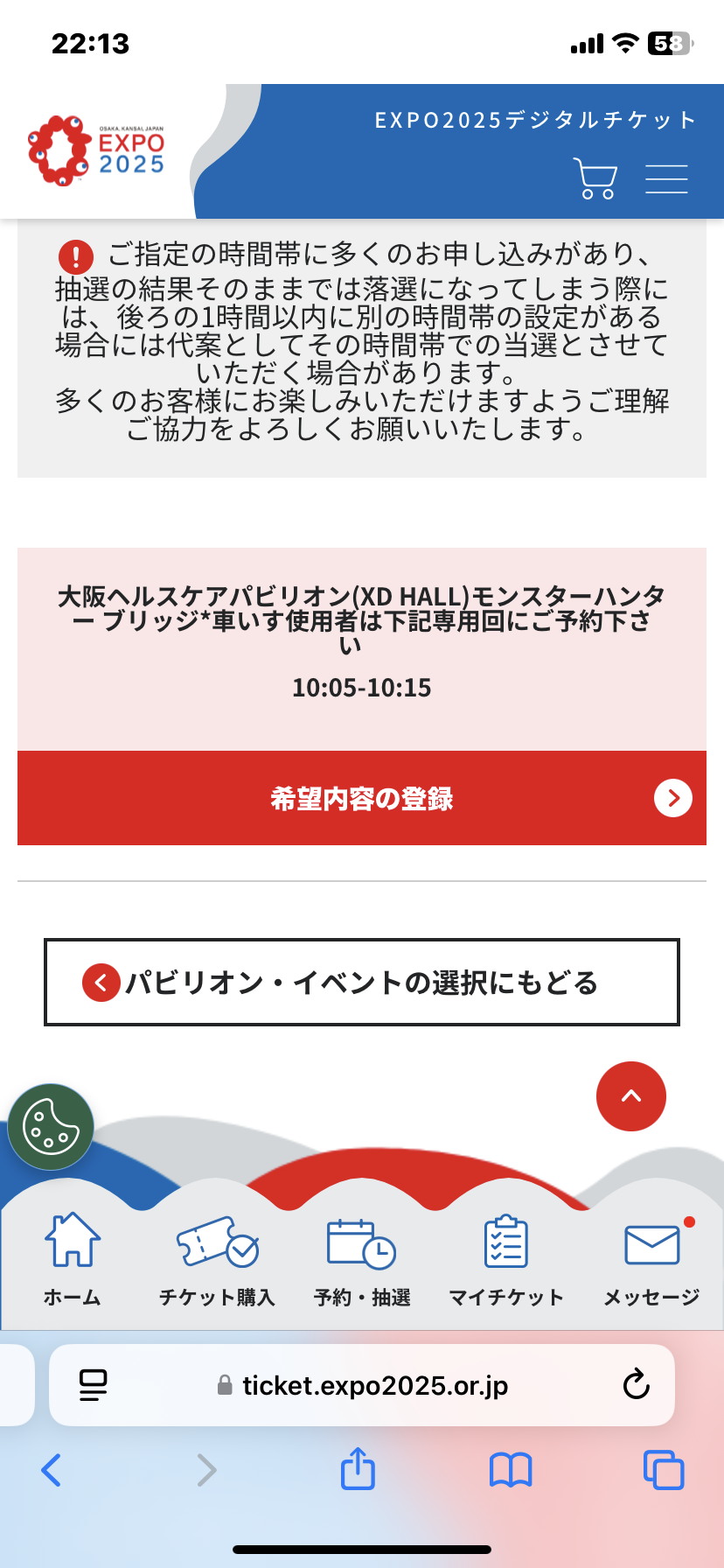Check the メッセージ tab

(652, 1260)
